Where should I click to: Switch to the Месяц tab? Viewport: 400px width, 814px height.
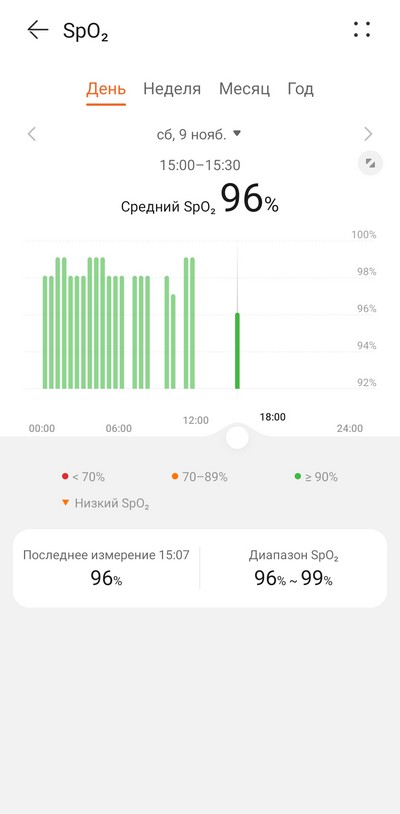[244, 89]
